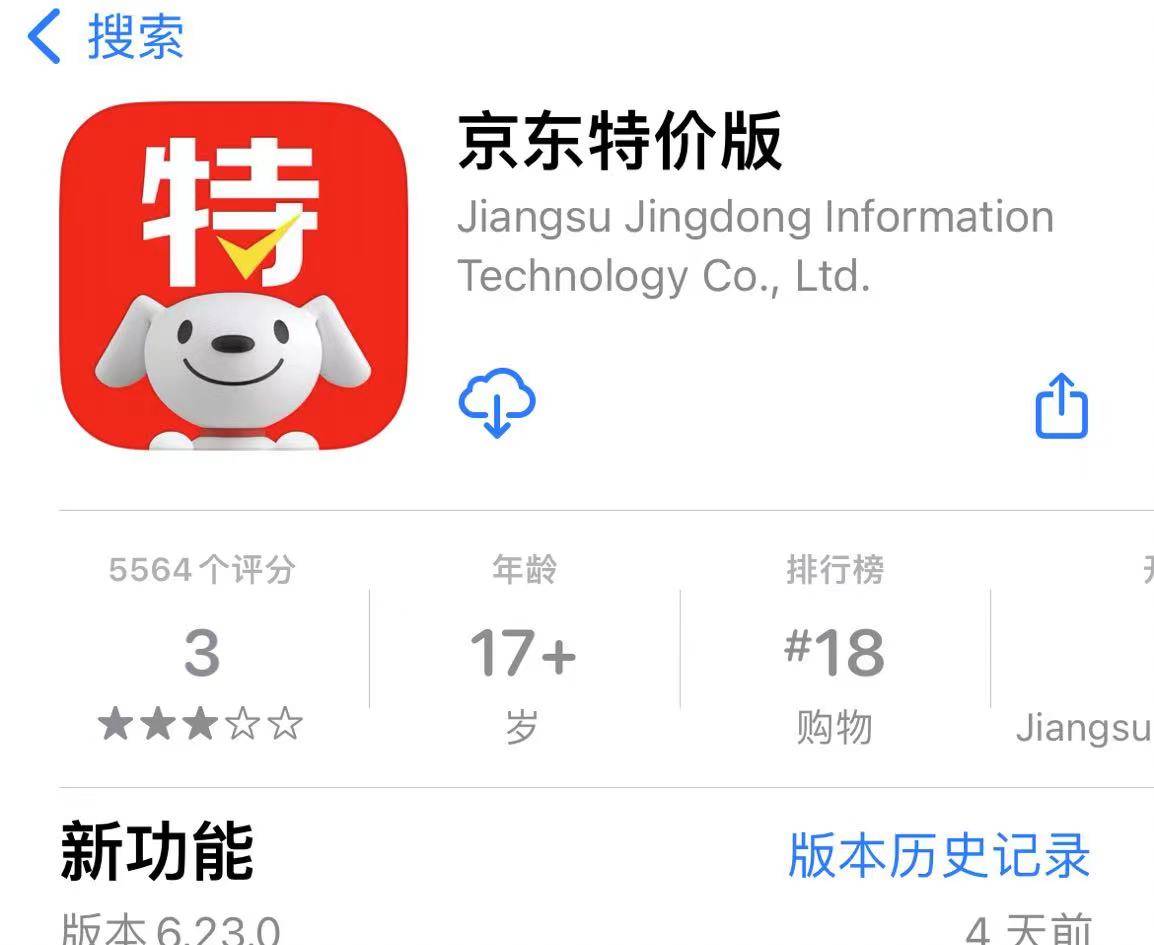The width and height of the screenshot is (1154, 945).
Task: Share the 京东特价版 app page
Action: (1060, 405)
